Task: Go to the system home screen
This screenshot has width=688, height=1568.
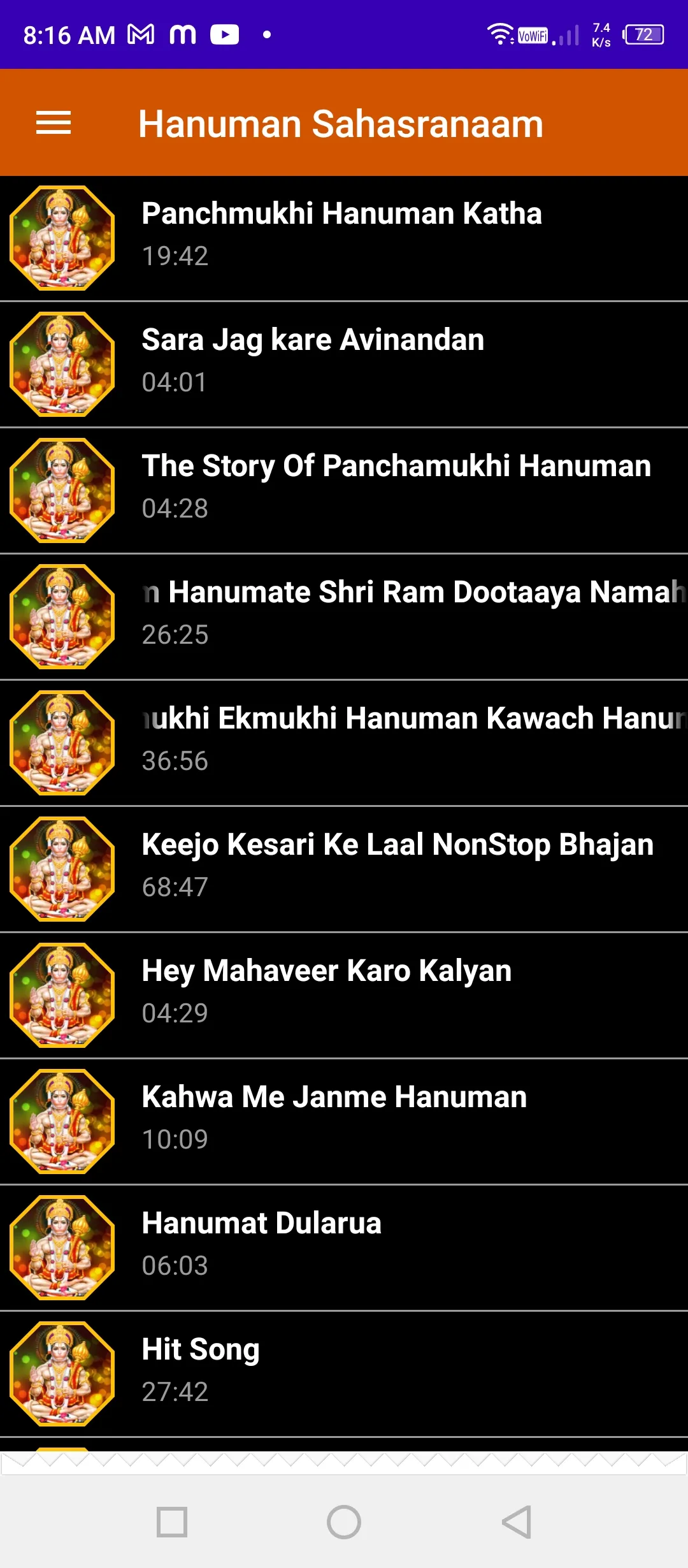Action: [x=344, y=1522]
